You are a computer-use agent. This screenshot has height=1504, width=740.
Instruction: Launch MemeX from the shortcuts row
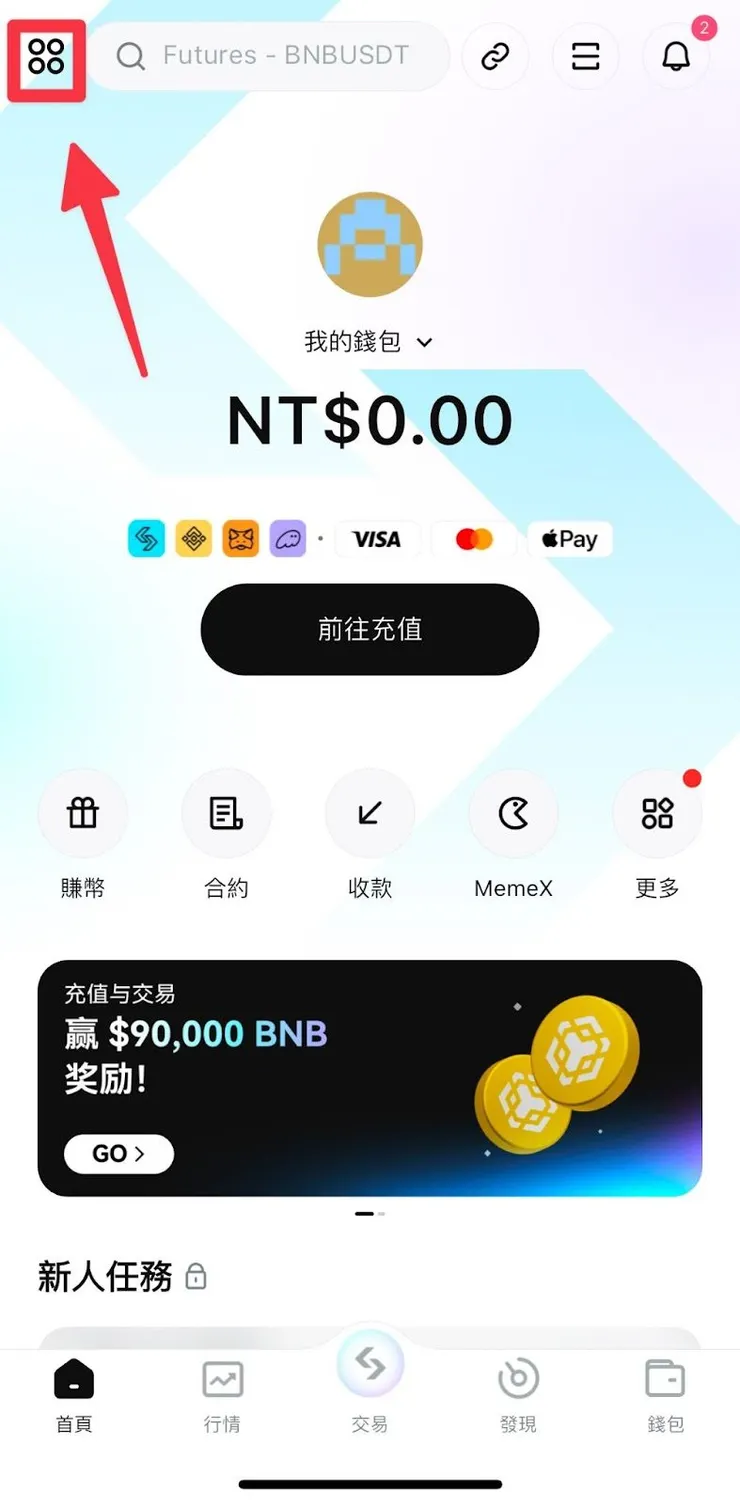pos(513,813)
